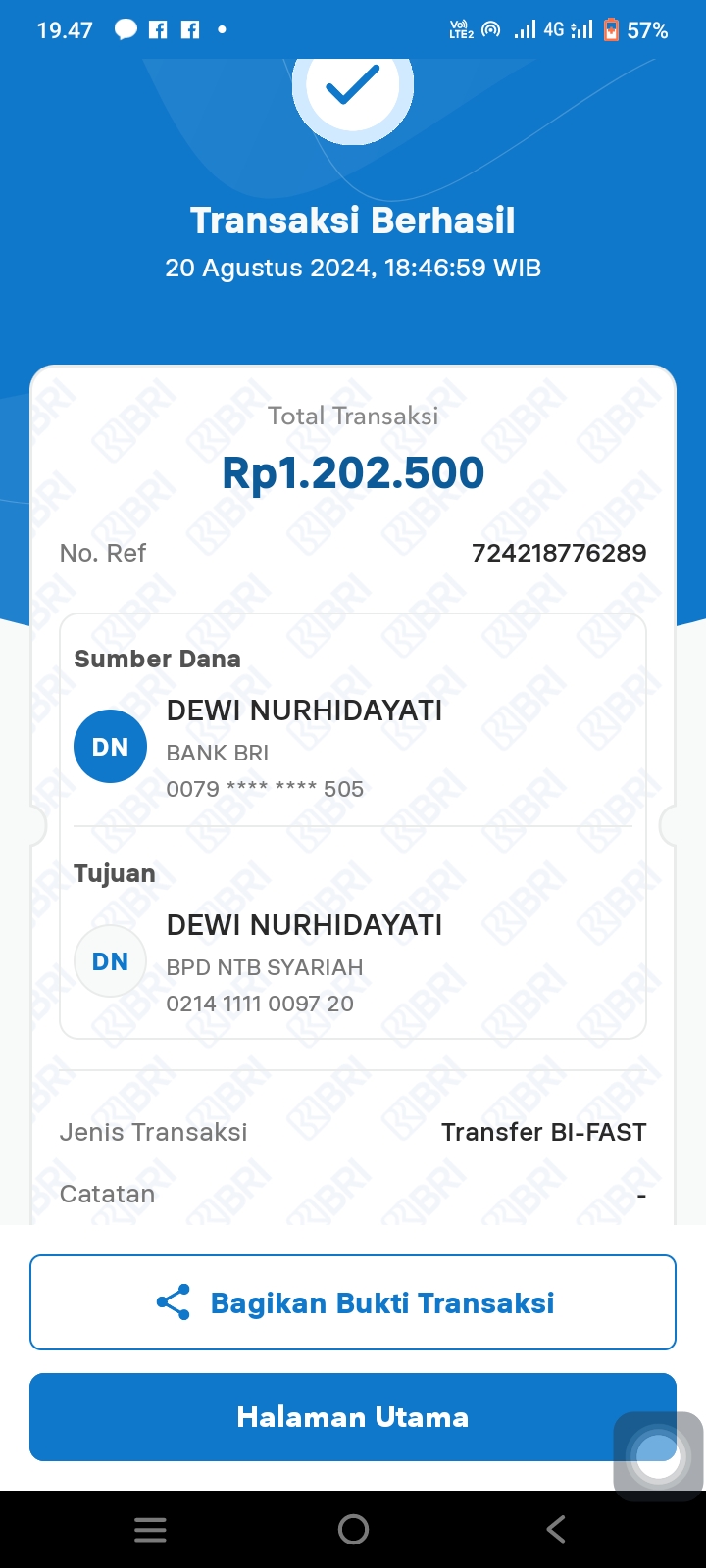Open the floating assistant bubble

[658, 1456]
